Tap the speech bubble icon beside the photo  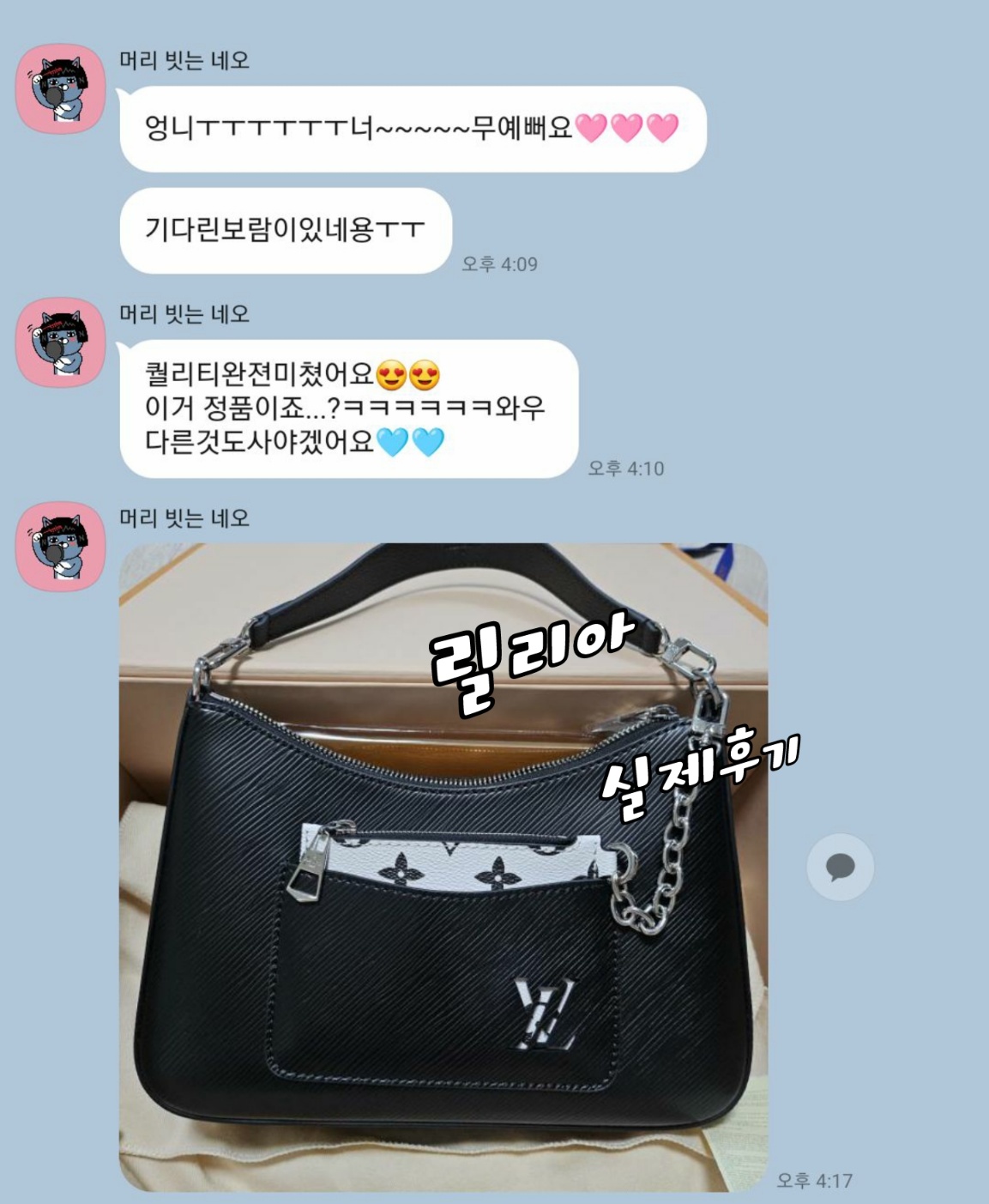[840, 867]
